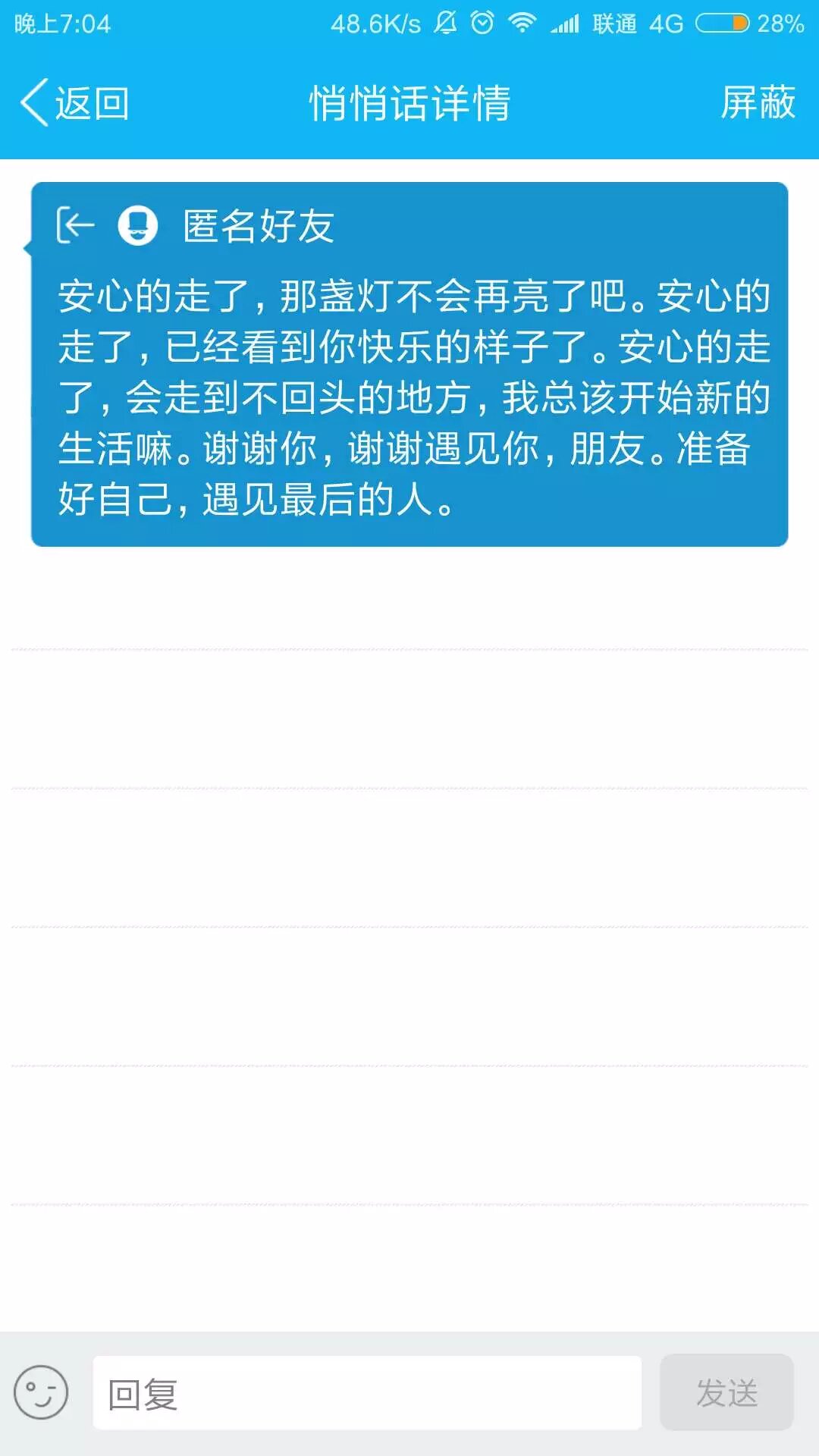Open the 匿名好友 whisper message bubble
Viewport: 819px width, 1456px height.
pos(409,364)
